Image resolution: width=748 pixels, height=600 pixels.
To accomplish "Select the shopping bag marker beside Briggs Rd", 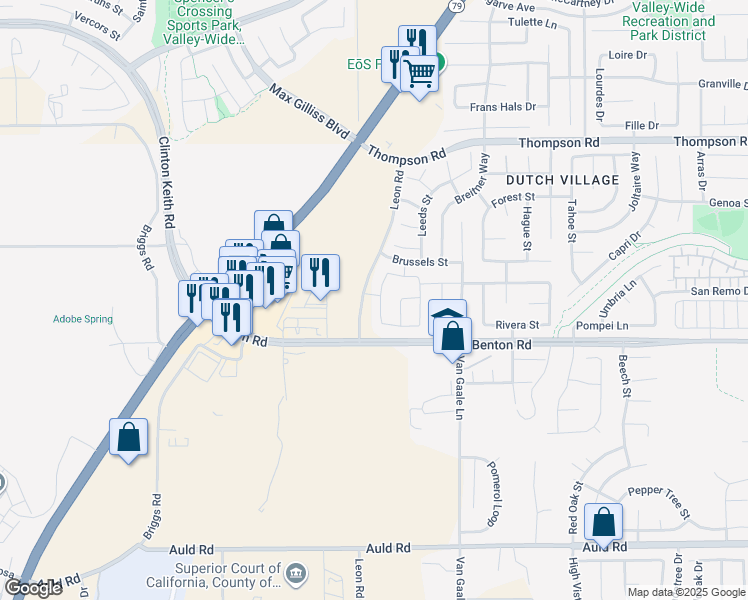I will [x=128, y=440].
